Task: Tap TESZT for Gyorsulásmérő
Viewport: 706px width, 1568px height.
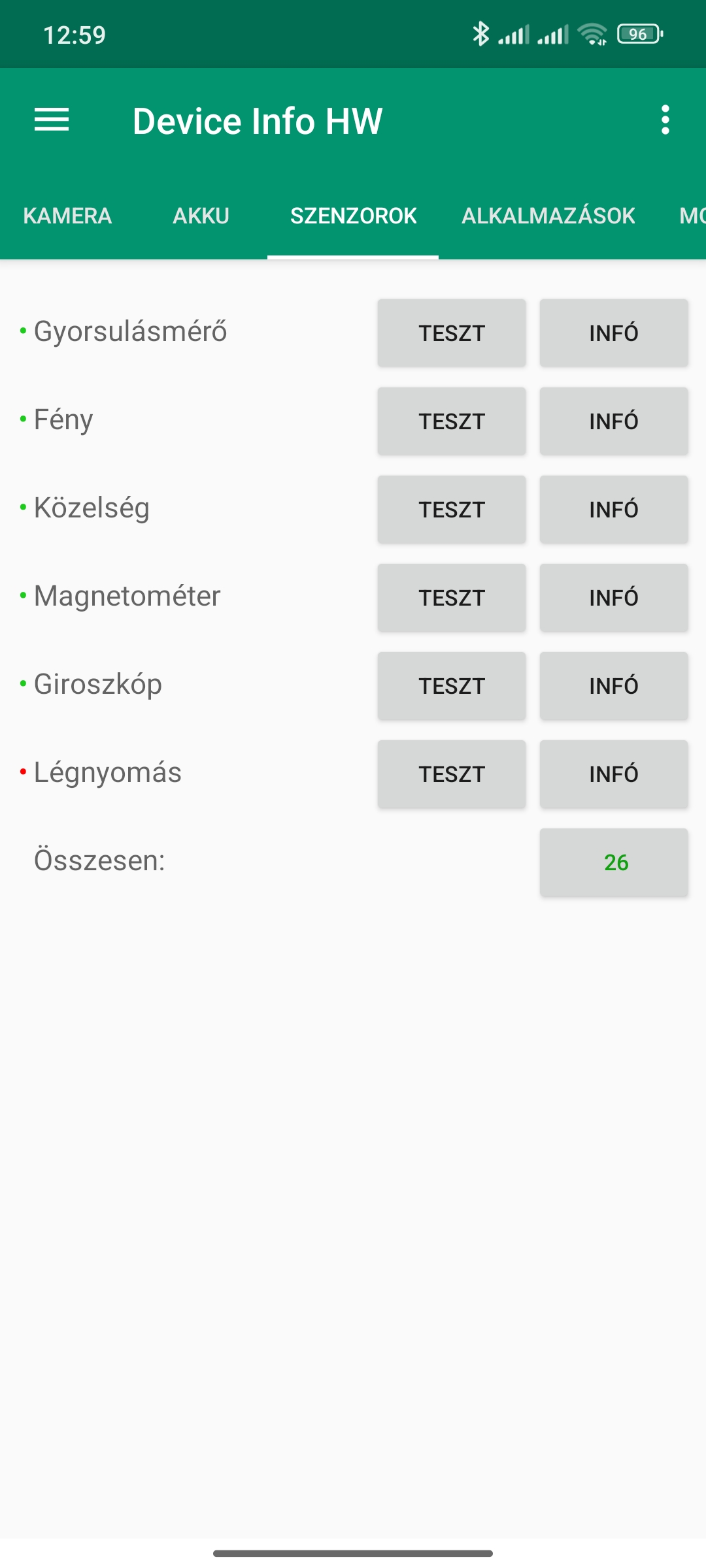Action: [452, 333]
